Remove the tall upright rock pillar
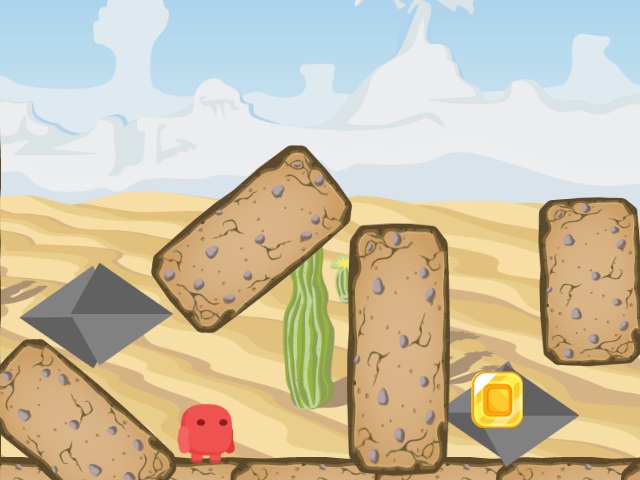The width and height of the screenshot is (640, 480). coord(397,348)
